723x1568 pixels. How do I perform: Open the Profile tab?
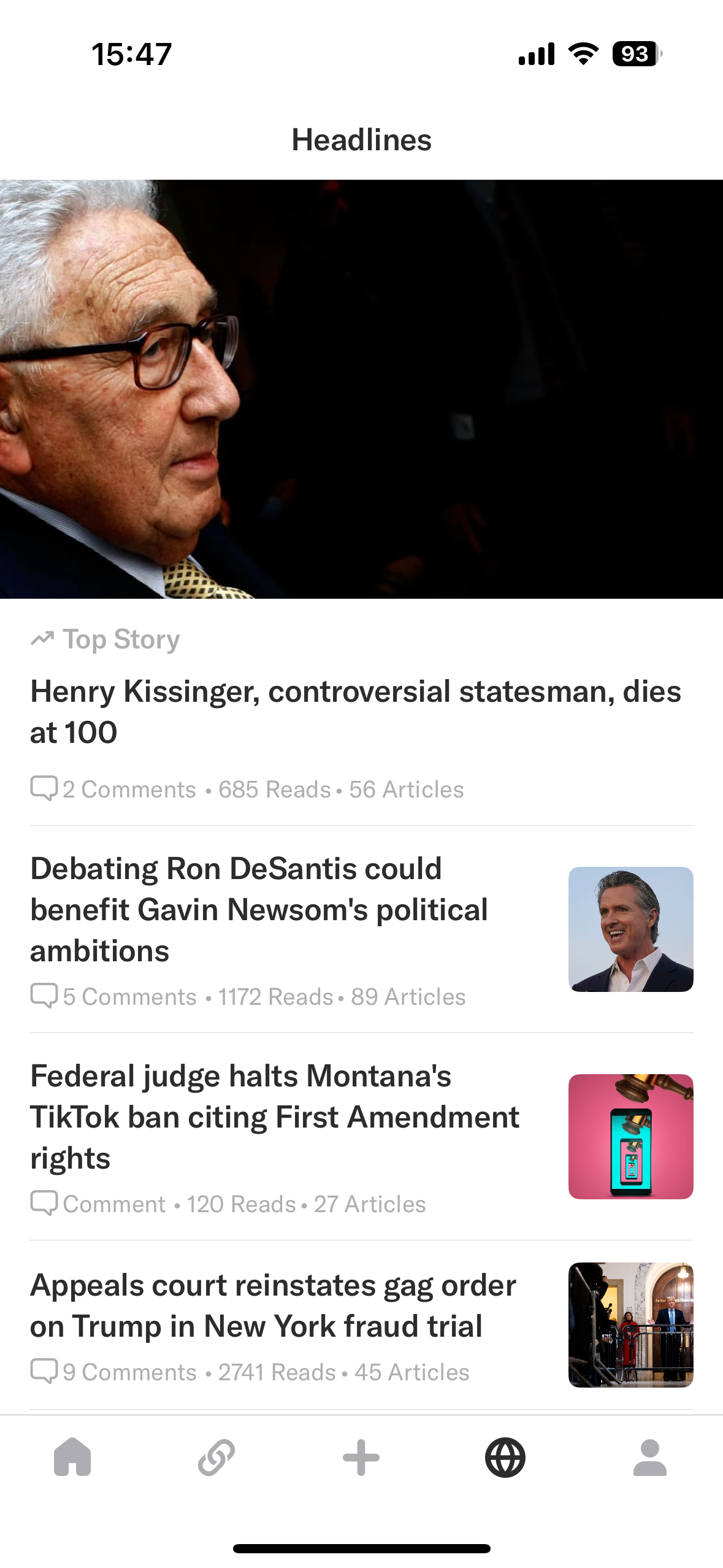[649, 1457]
